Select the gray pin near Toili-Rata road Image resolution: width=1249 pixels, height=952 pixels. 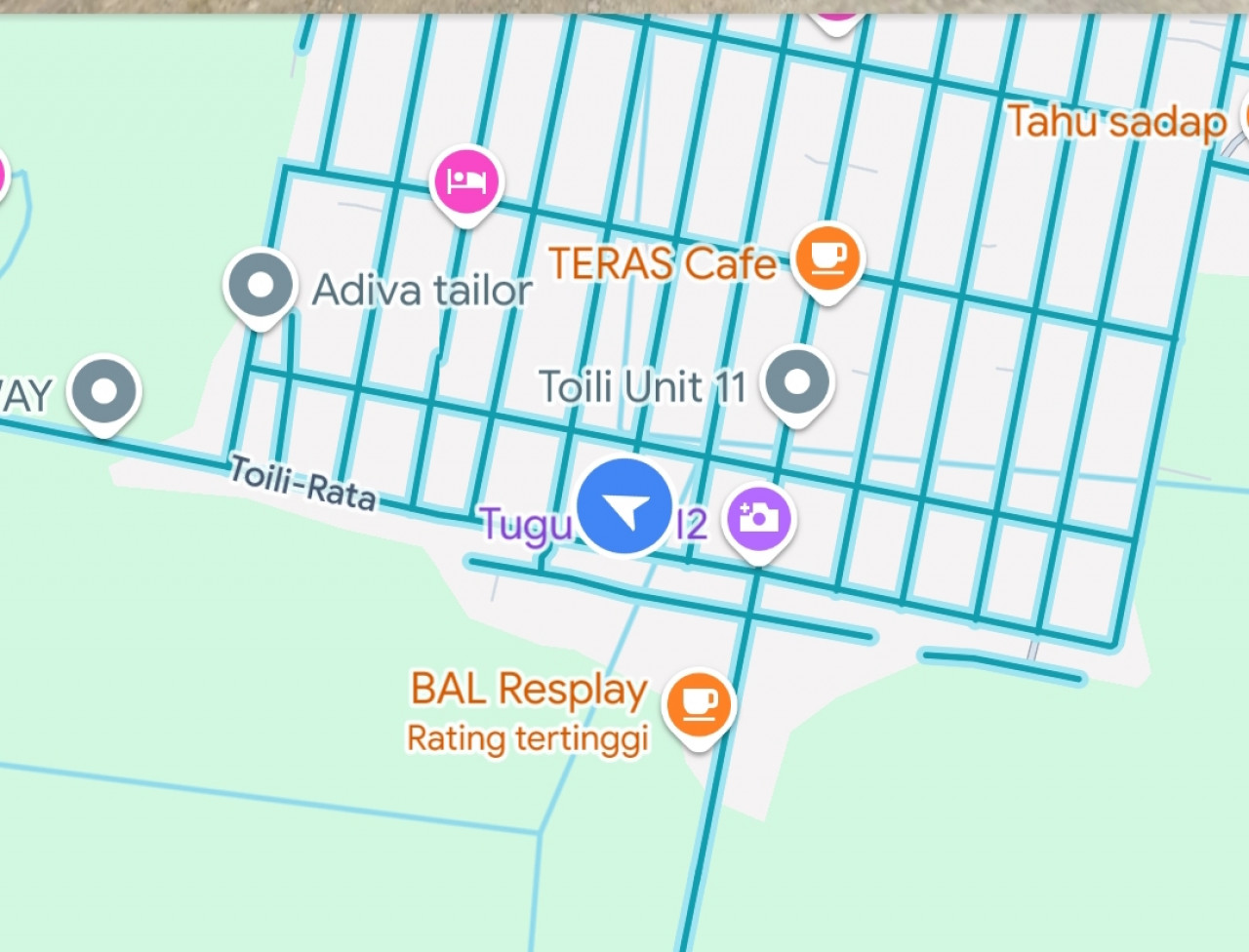[x=104, y=392]
